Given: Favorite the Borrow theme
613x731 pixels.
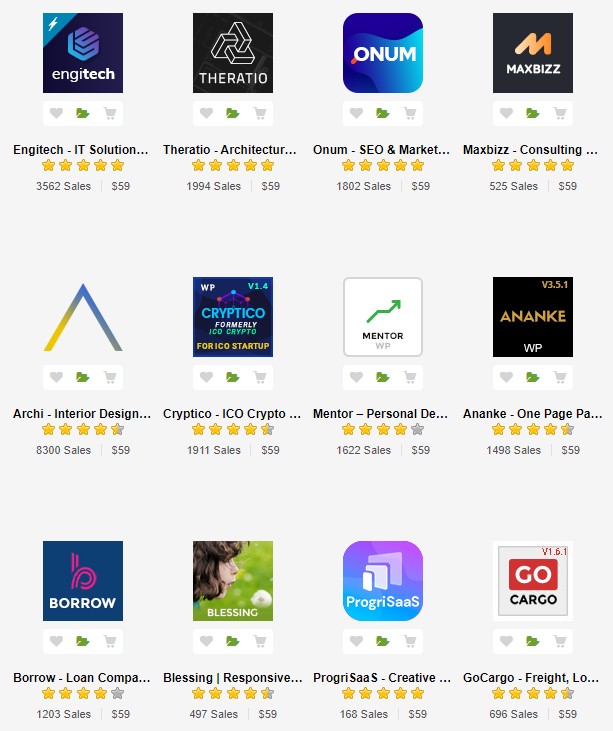Looking at the screenshot, I should (57, 641).
